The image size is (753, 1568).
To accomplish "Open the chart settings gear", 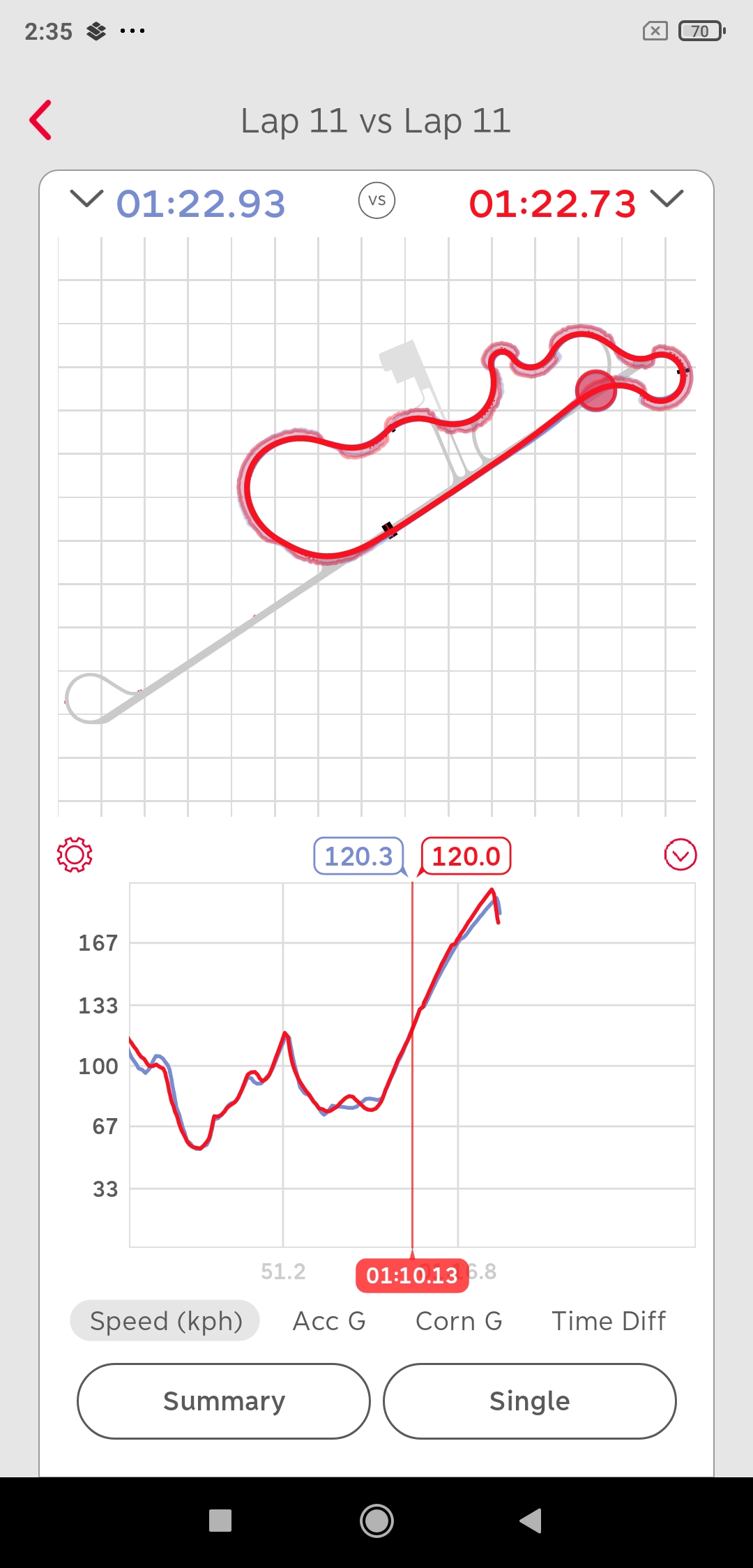I will point(75,854).
